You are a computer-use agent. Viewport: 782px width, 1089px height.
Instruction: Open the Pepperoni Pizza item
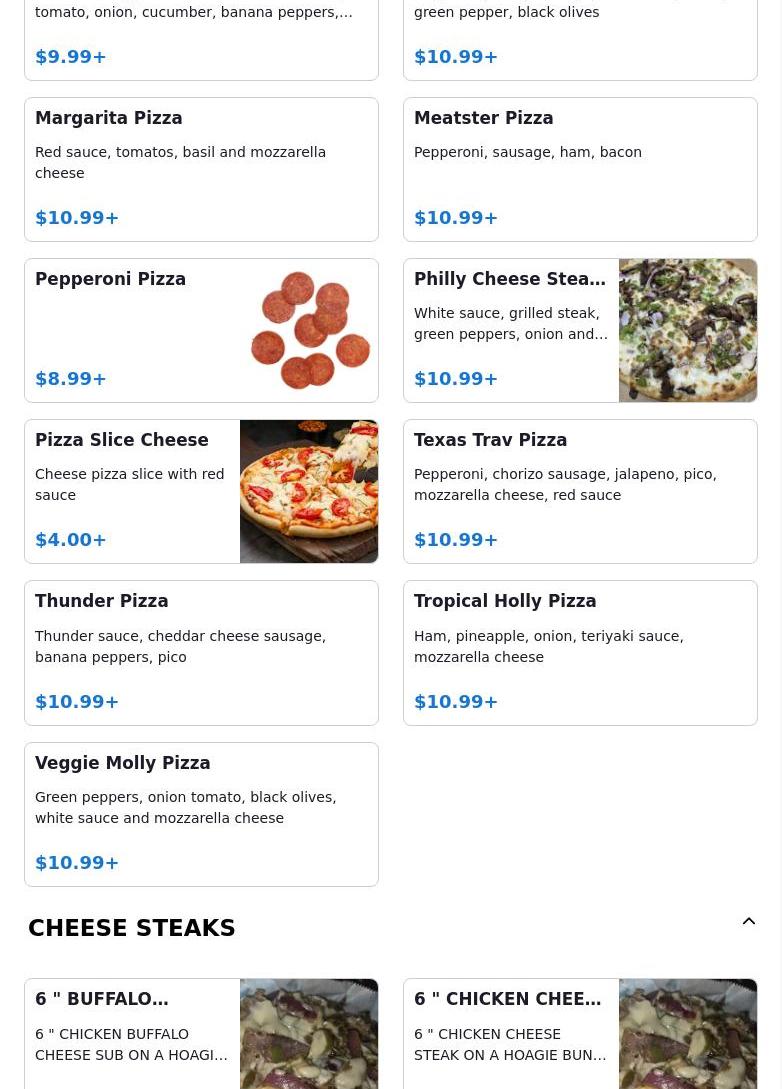tap(201, 330)
